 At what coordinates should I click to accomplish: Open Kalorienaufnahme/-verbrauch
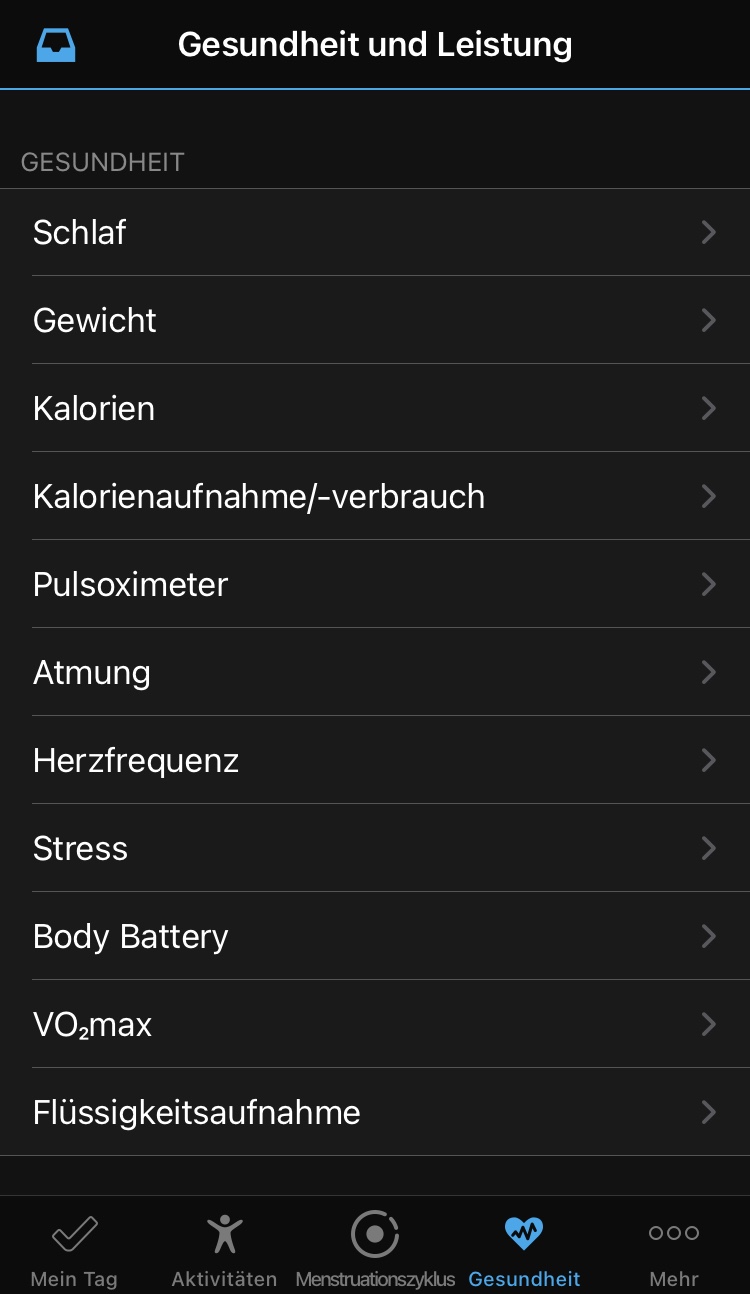click(375, 496)
